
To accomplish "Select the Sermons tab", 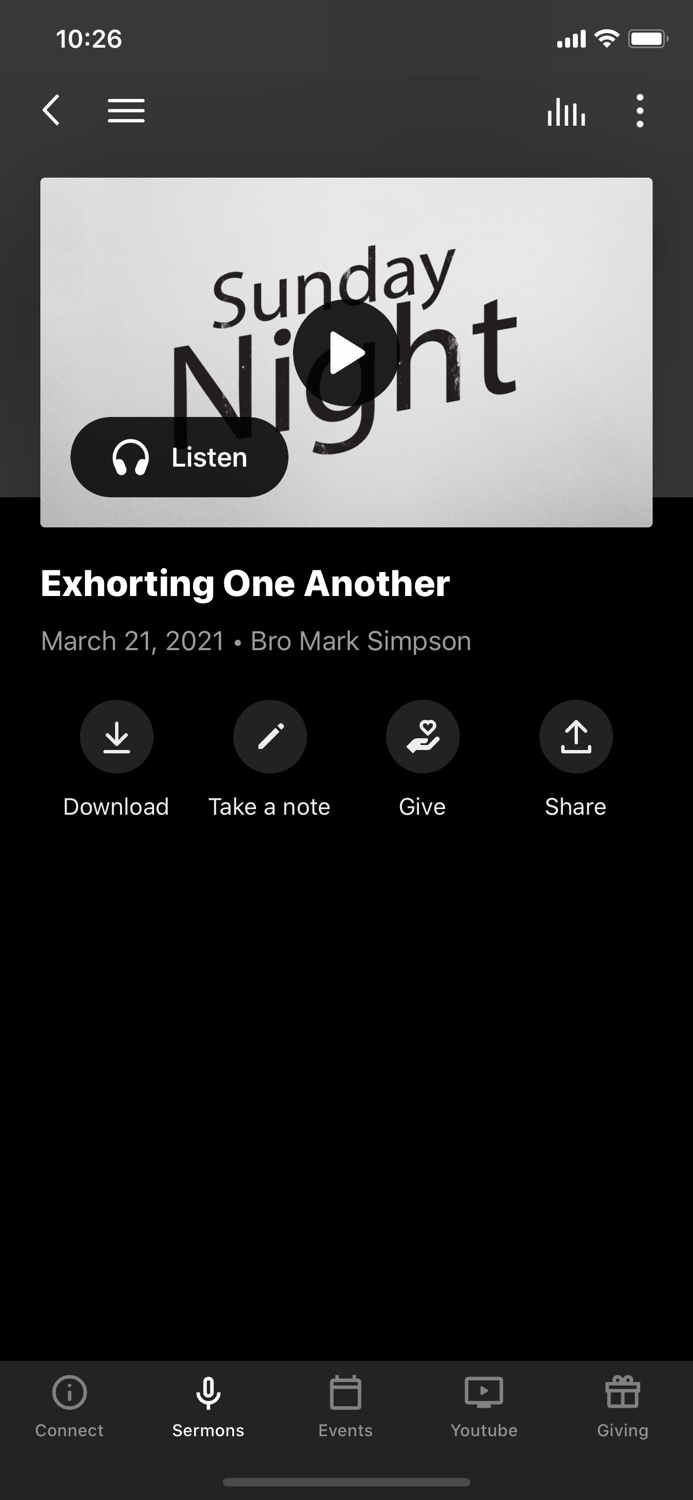I will coord(208,1406).
